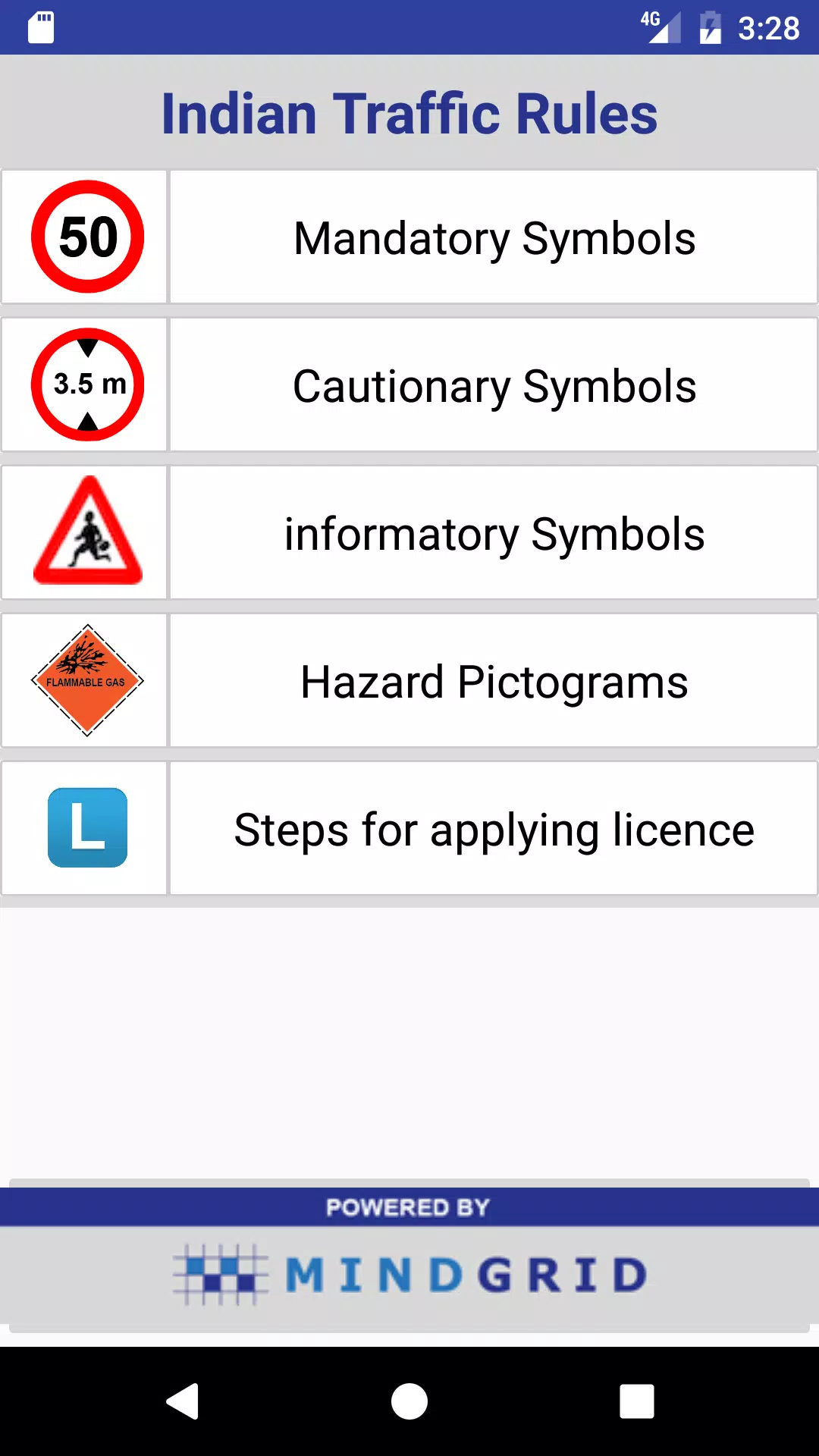Viewport: 819px width, 1456px height.
Task: Open the Mandatory Symbols section
Action: click(493, 237)
